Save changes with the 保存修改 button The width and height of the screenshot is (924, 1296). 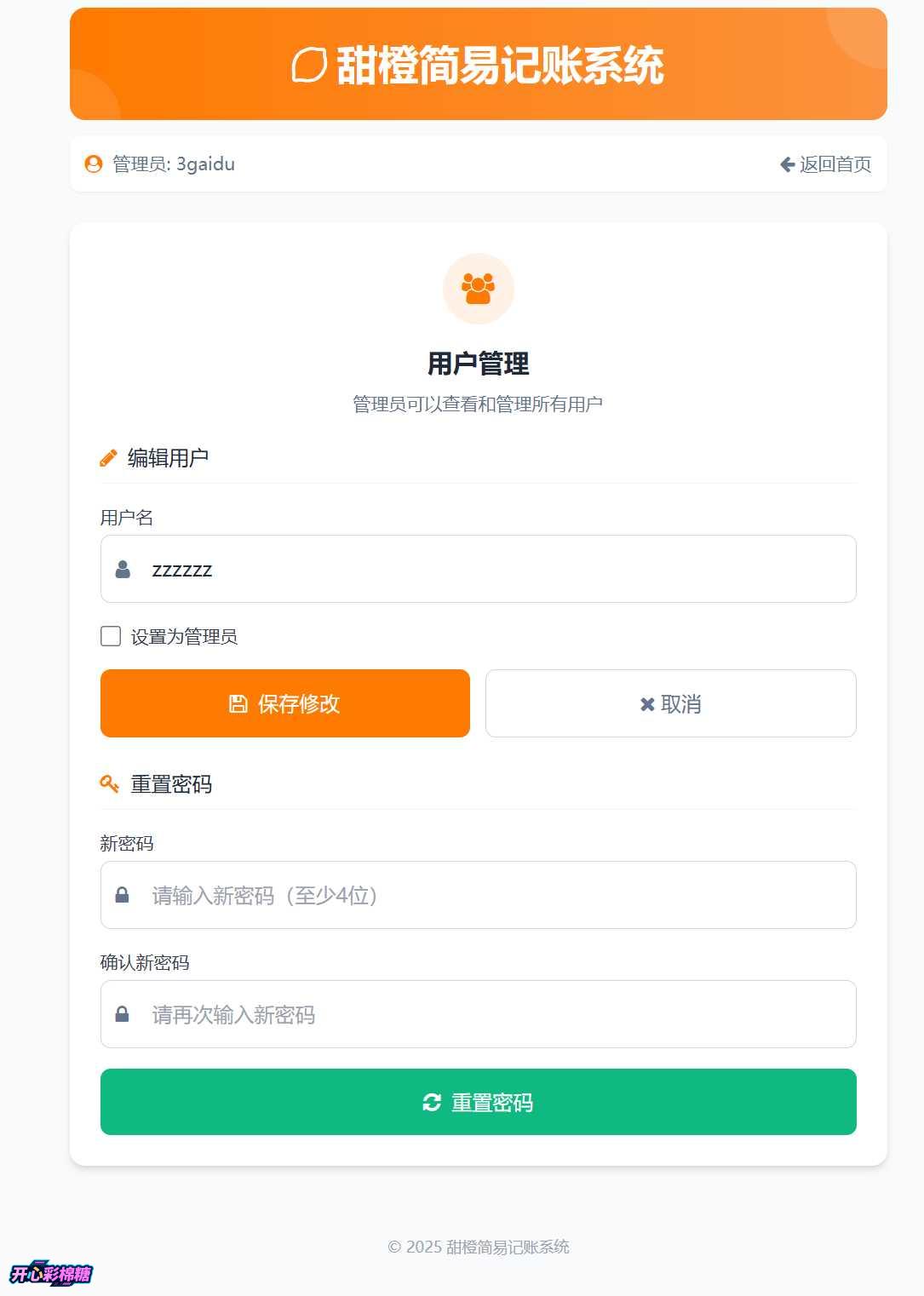point(285,703)
